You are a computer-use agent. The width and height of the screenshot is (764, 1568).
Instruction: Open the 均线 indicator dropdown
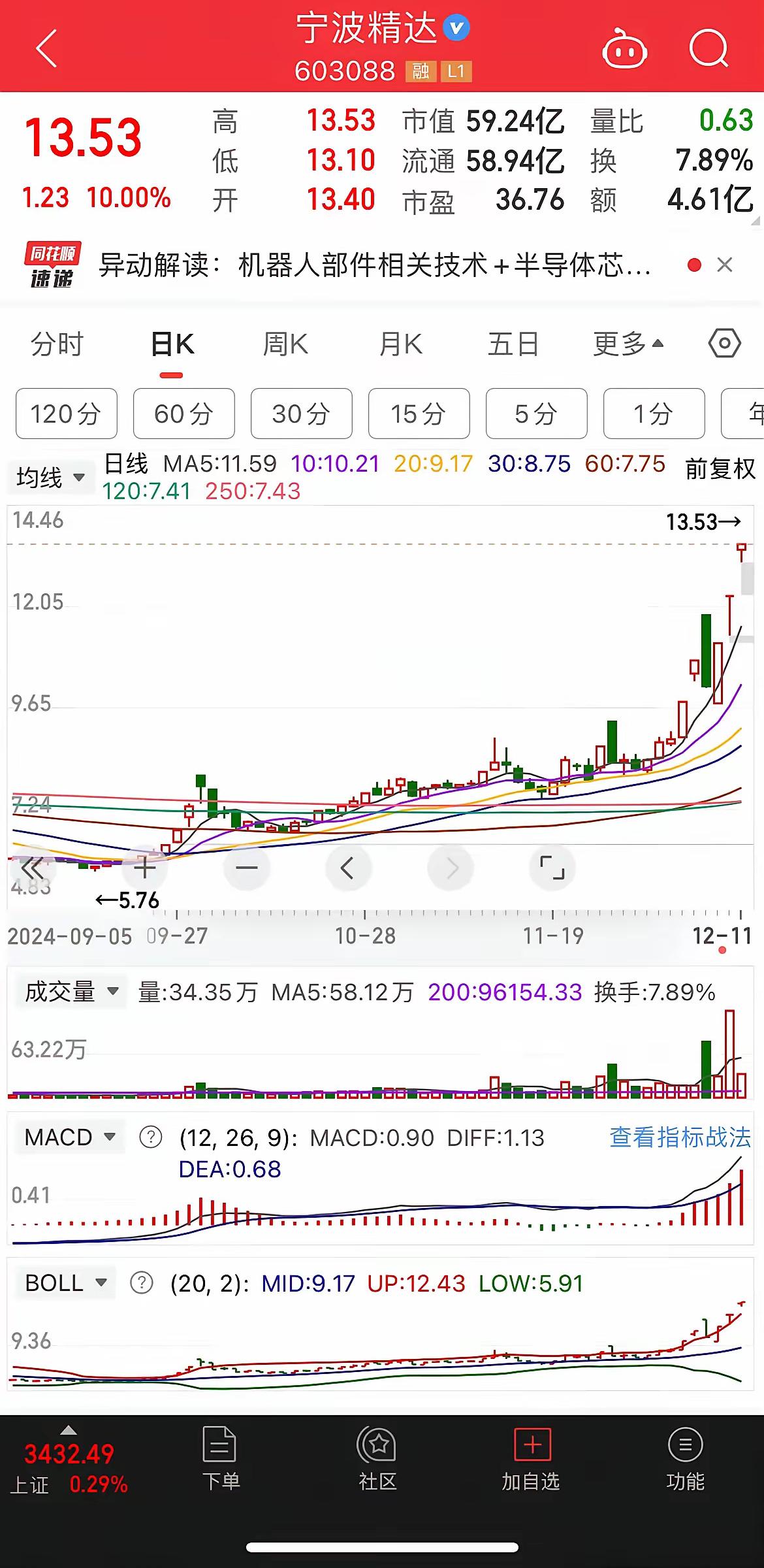tap(51, 478)
